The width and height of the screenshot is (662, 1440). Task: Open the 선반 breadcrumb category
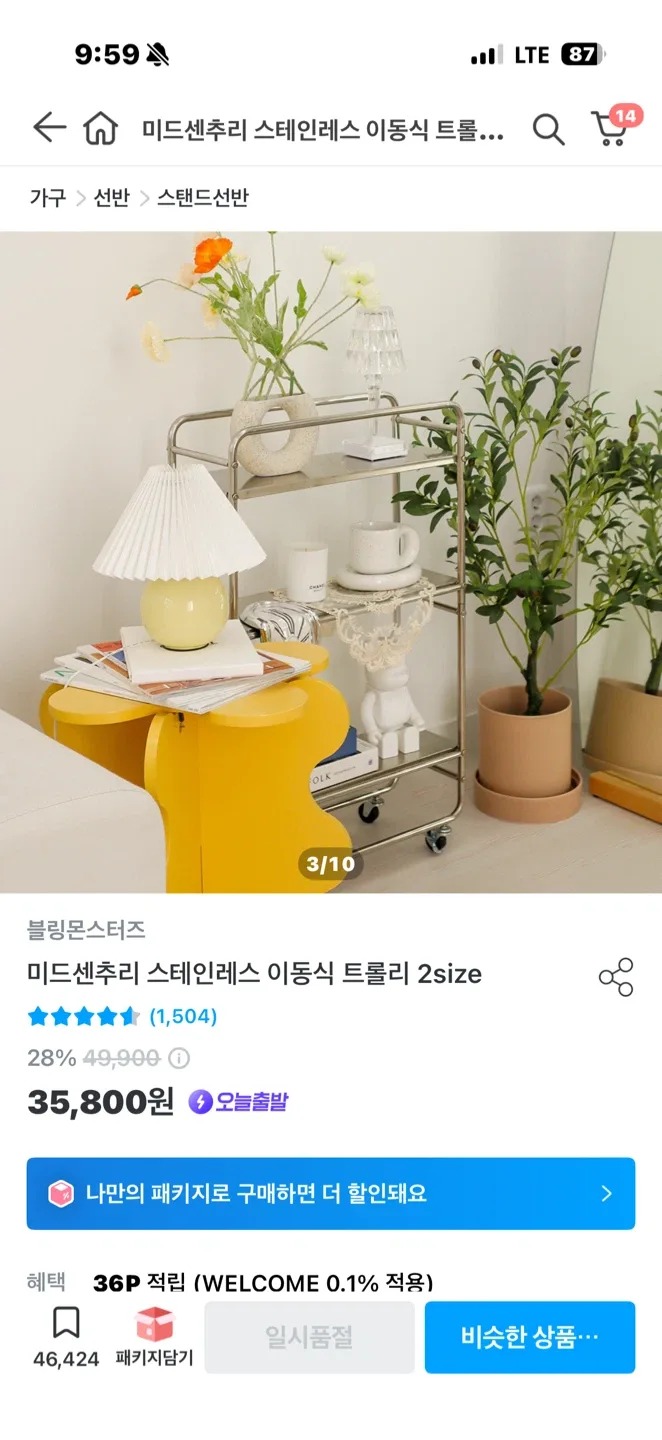[x=112, y=198]
